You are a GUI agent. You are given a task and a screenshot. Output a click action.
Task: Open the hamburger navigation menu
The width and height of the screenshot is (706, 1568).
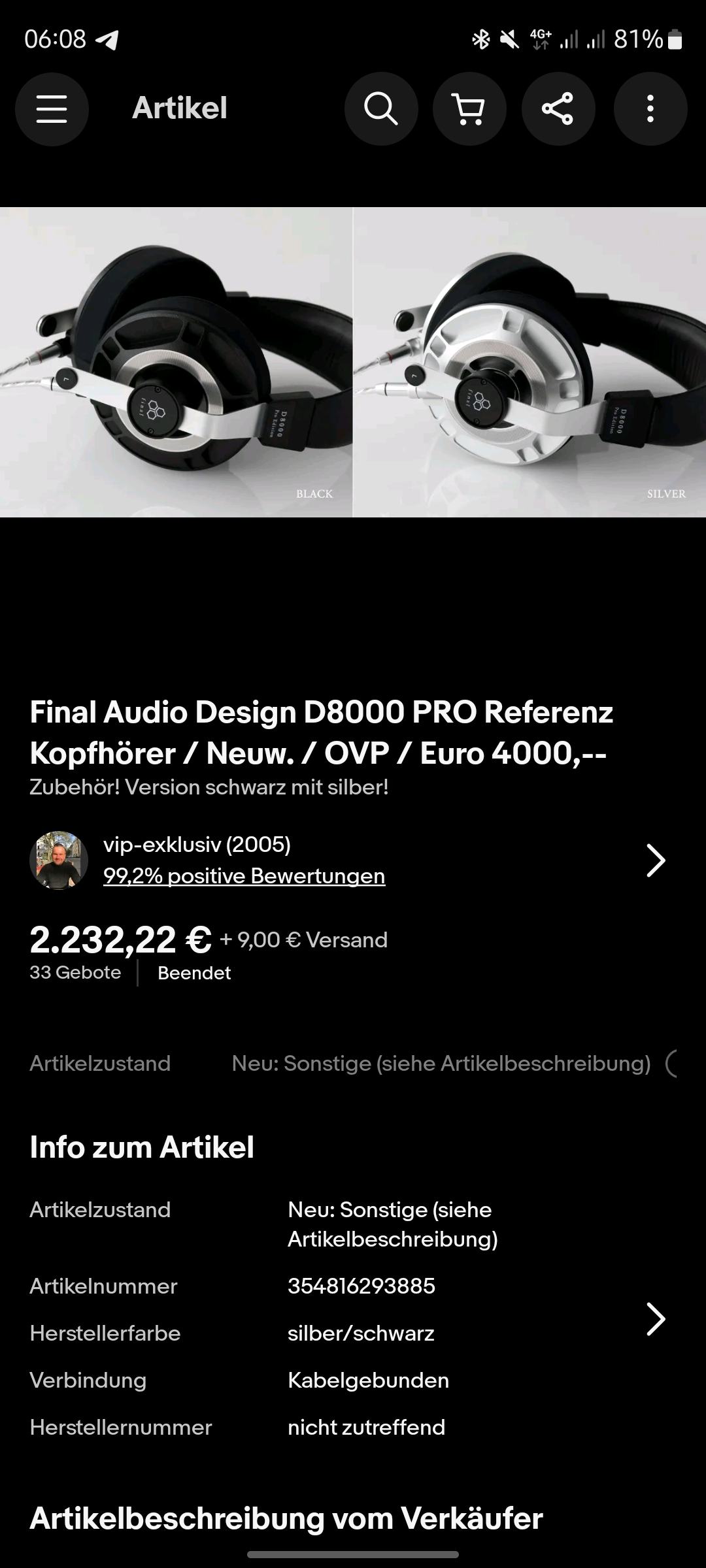coord(52,108)
